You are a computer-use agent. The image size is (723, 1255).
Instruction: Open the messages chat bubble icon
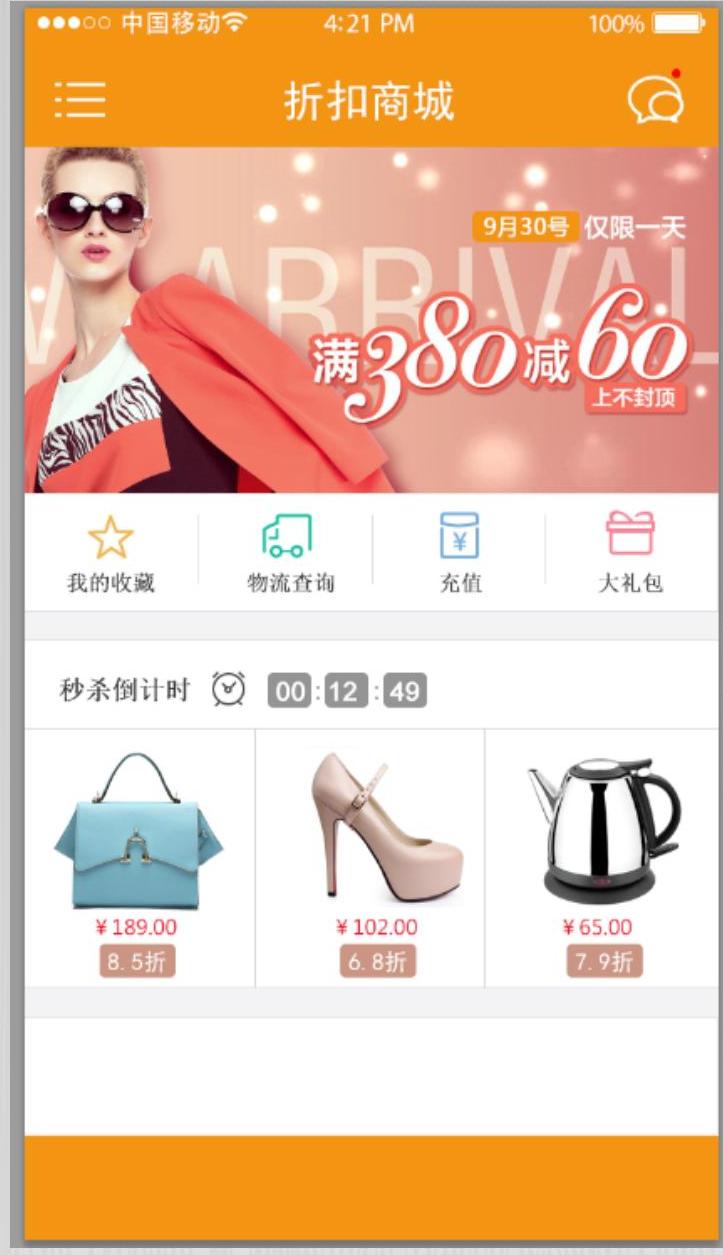click(x=656, y=101)
